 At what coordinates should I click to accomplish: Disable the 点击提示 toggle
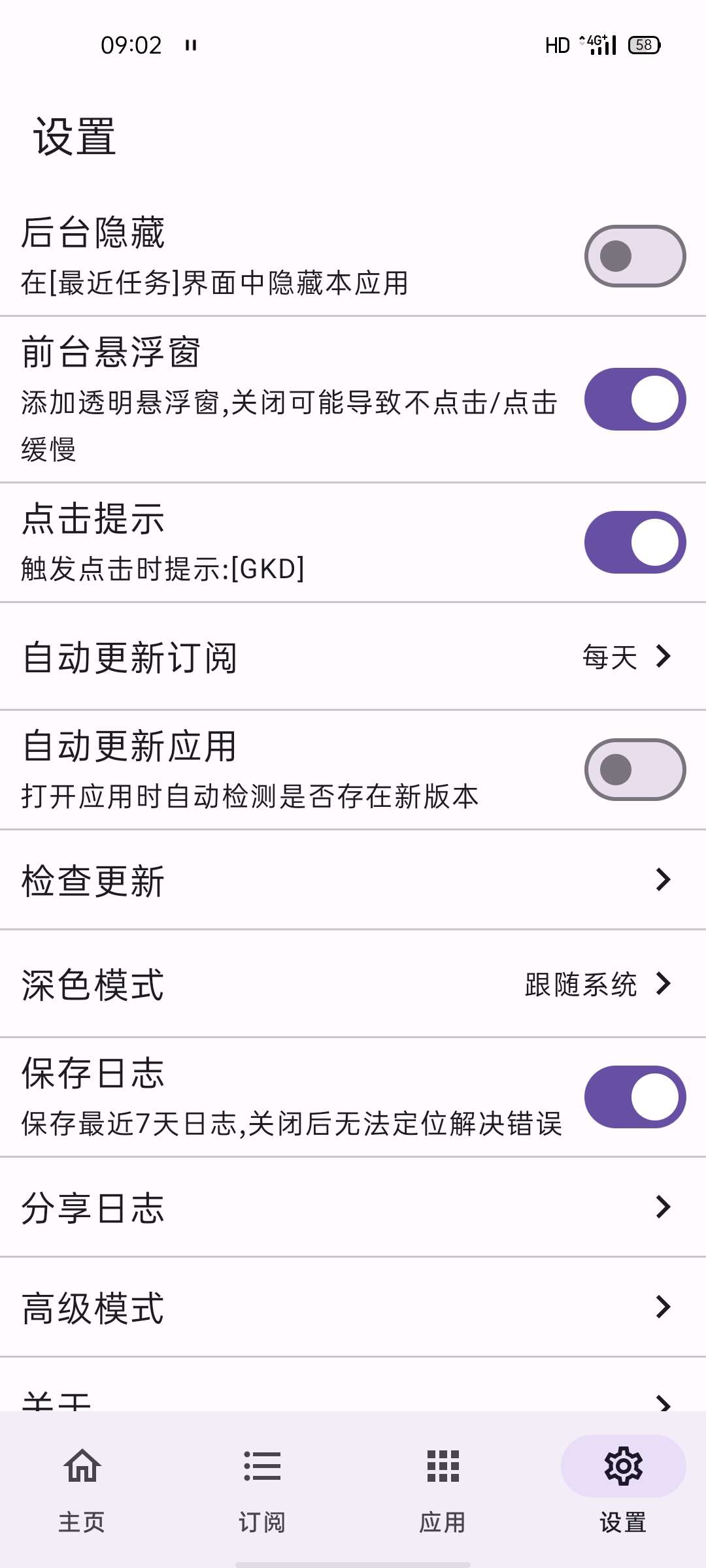click(x=634, y=542)
